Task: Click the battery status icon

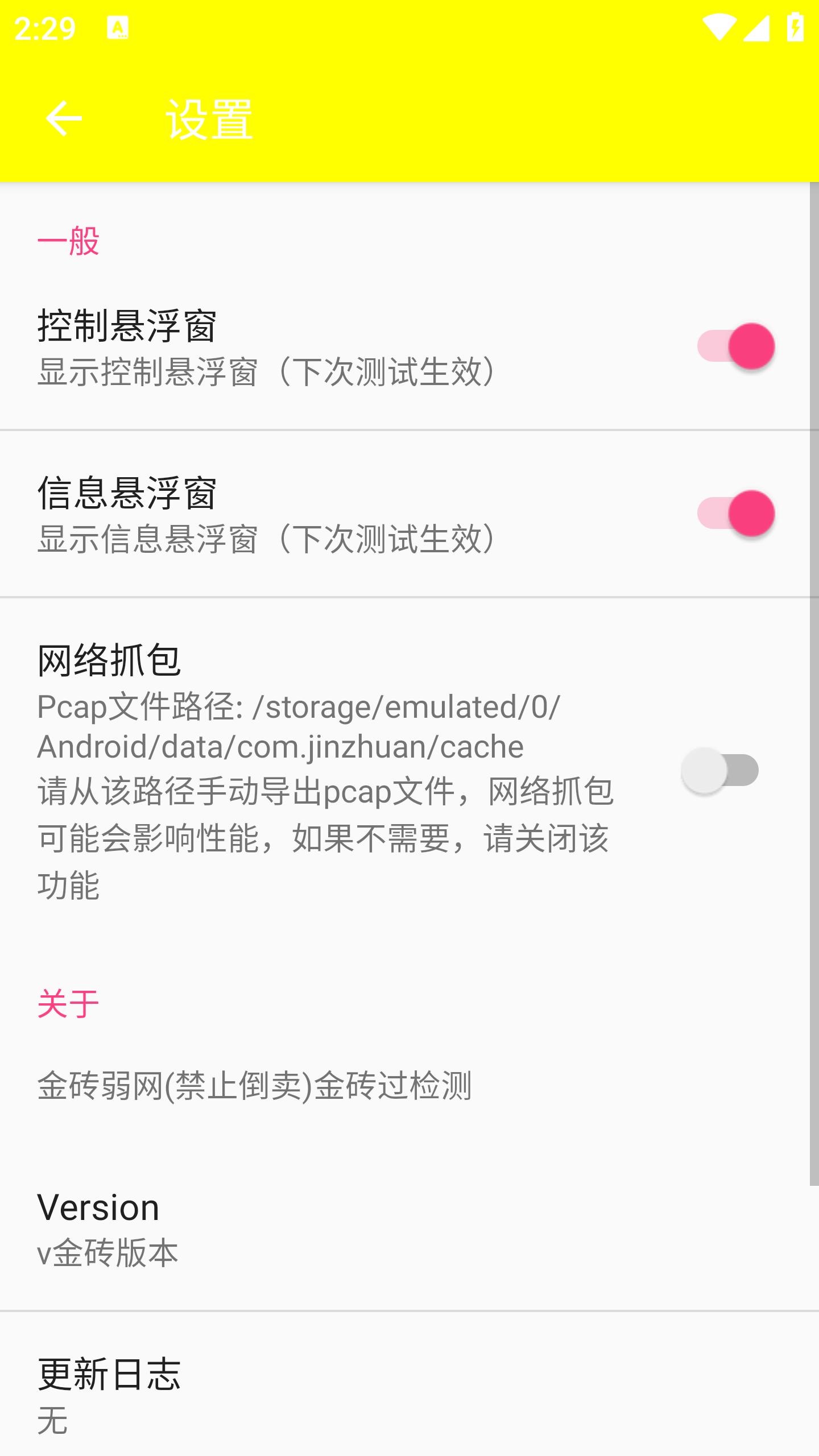Action: click(795, 26)
